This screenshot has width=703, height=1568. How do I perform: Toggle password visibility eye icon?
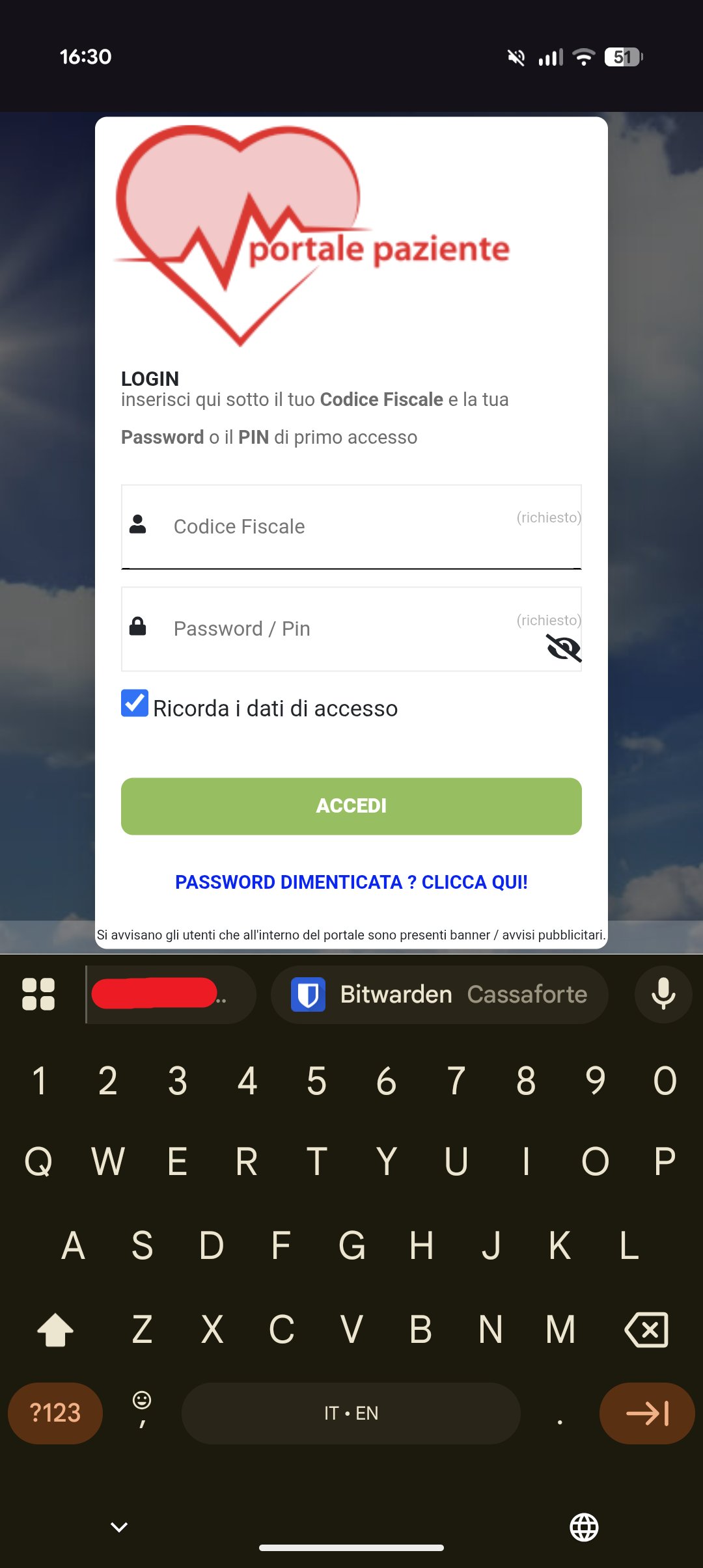[x=563, y=647]
